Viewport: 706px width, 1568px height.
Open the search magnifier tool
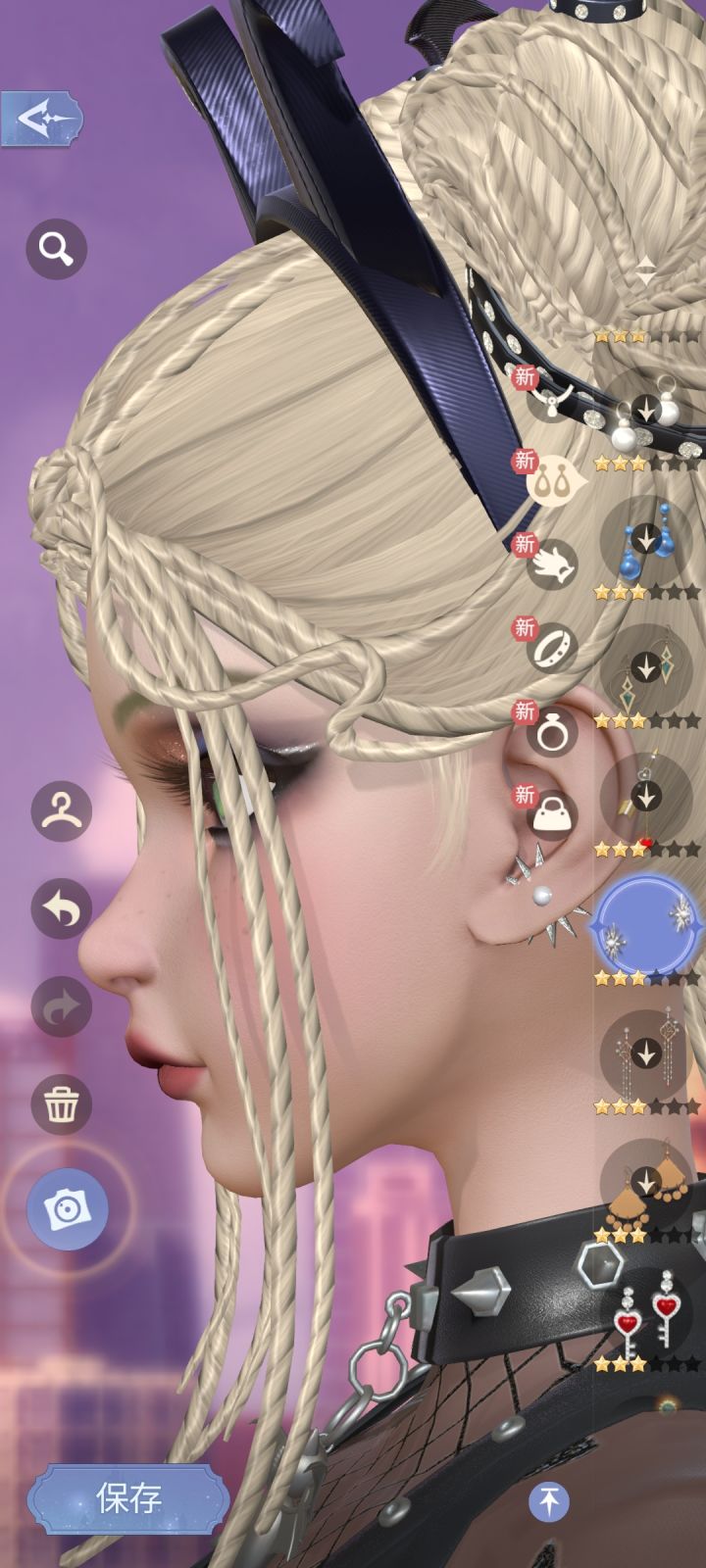click(56, 248)
